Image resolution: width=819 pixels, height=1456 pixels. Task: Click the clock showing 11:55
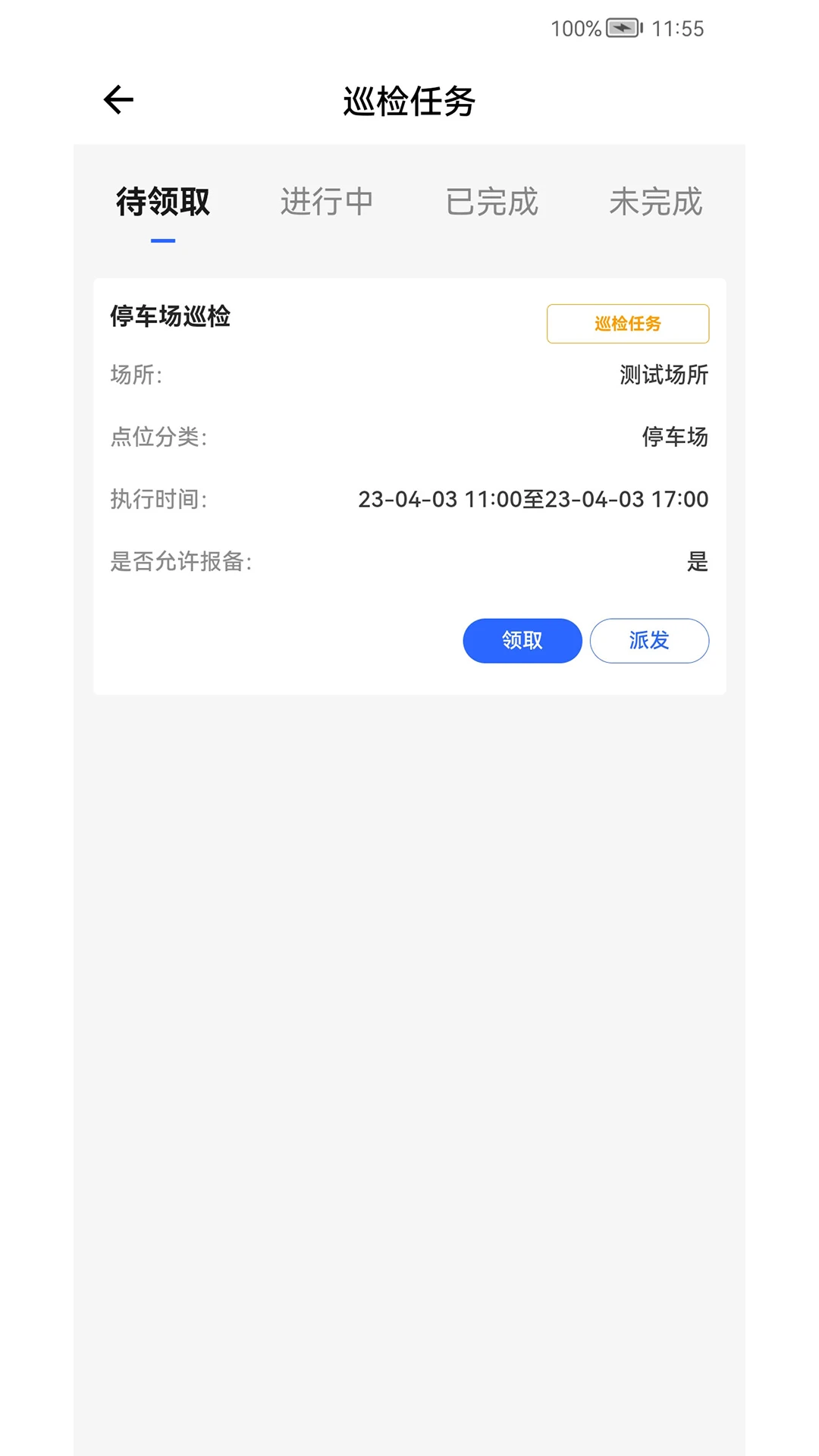pyautogui.click(x=679, y=29)
